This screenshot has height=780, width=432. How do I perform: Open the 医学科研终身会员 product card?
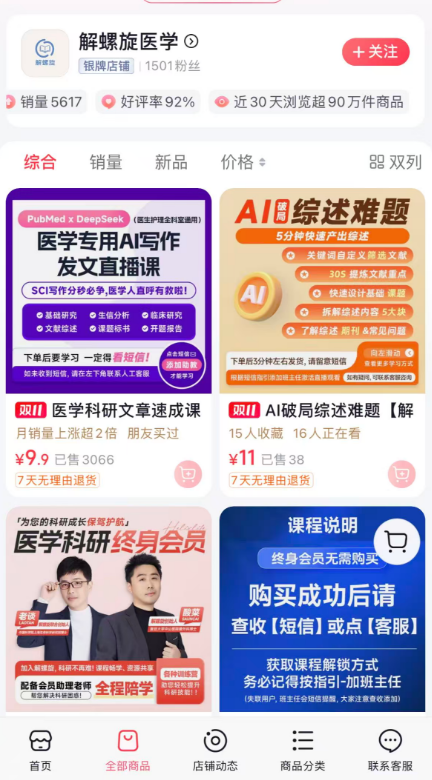click(x=108, y=609)
